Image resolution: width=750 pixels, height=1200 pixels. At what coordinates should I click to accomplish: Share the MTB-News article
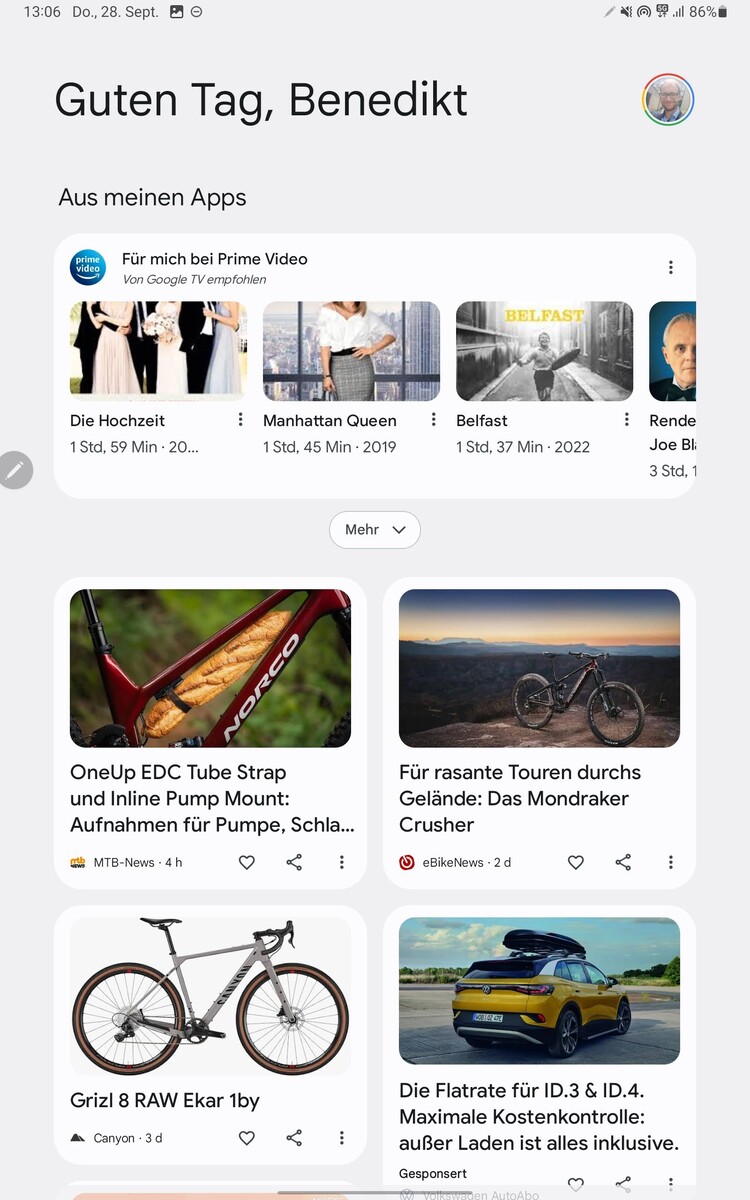[x=294, y=862]
